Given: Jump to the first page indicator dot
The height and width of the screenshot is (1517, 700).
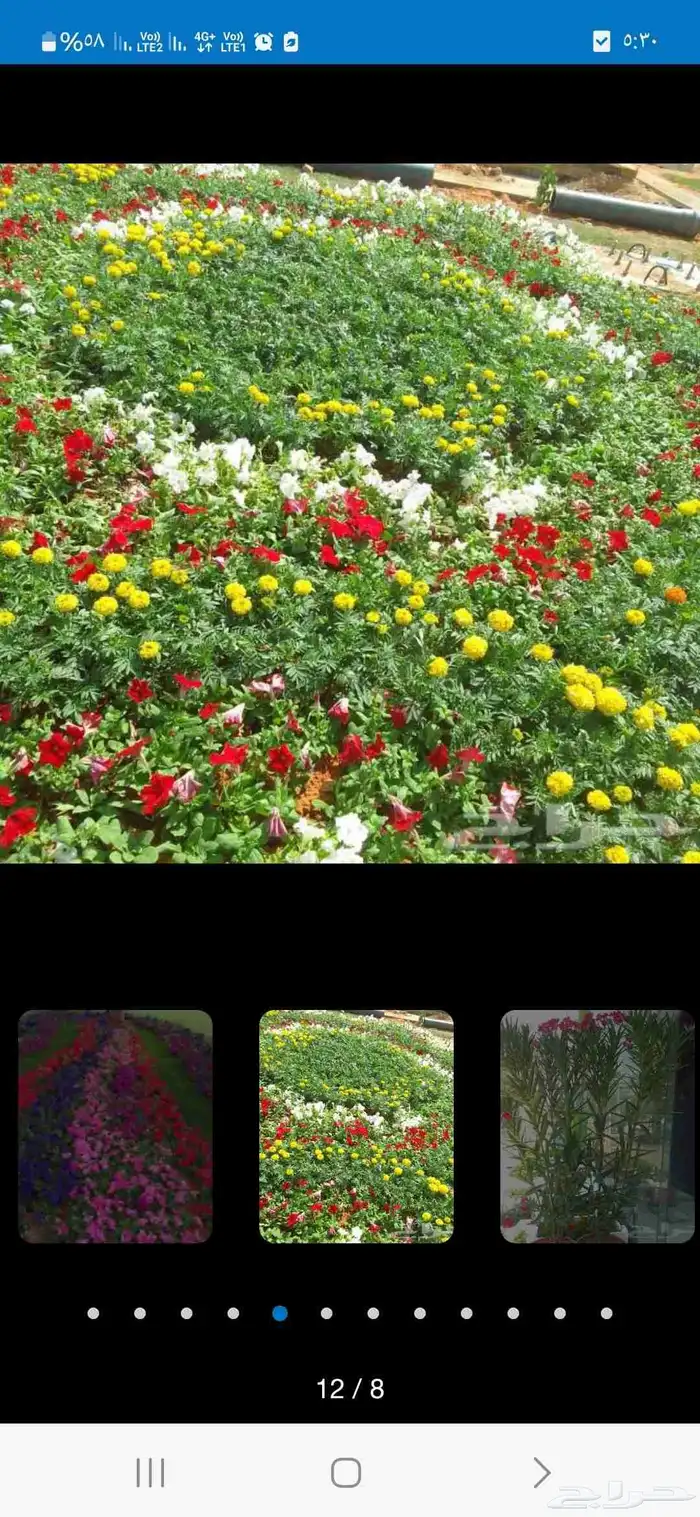Looking at the screenshot, I should click(93, 1313).
